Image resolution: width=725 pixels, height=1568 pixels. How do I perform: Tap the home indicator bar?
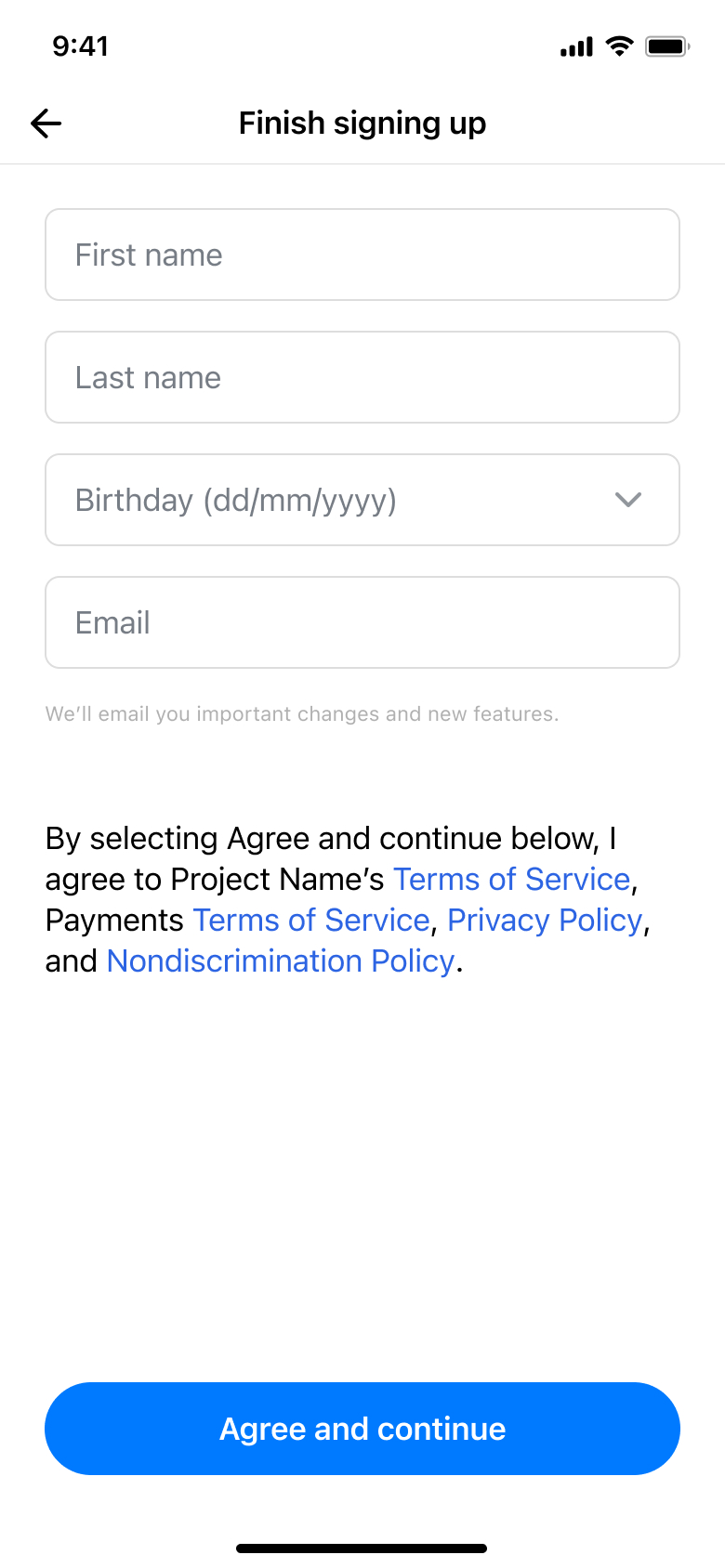(x=362, y=1547)
